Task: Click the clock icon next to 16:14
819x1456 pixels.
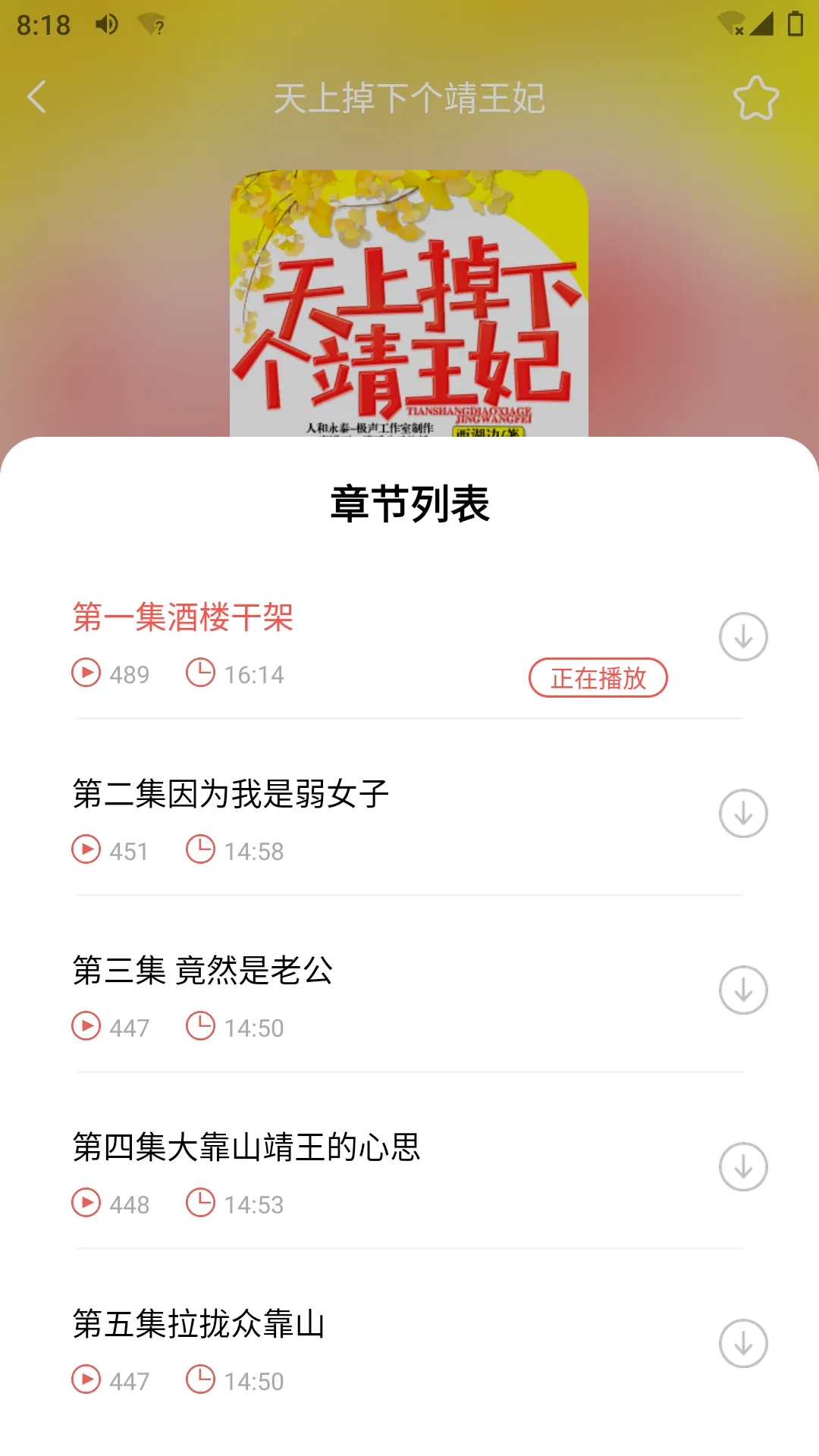Action: 200,673
